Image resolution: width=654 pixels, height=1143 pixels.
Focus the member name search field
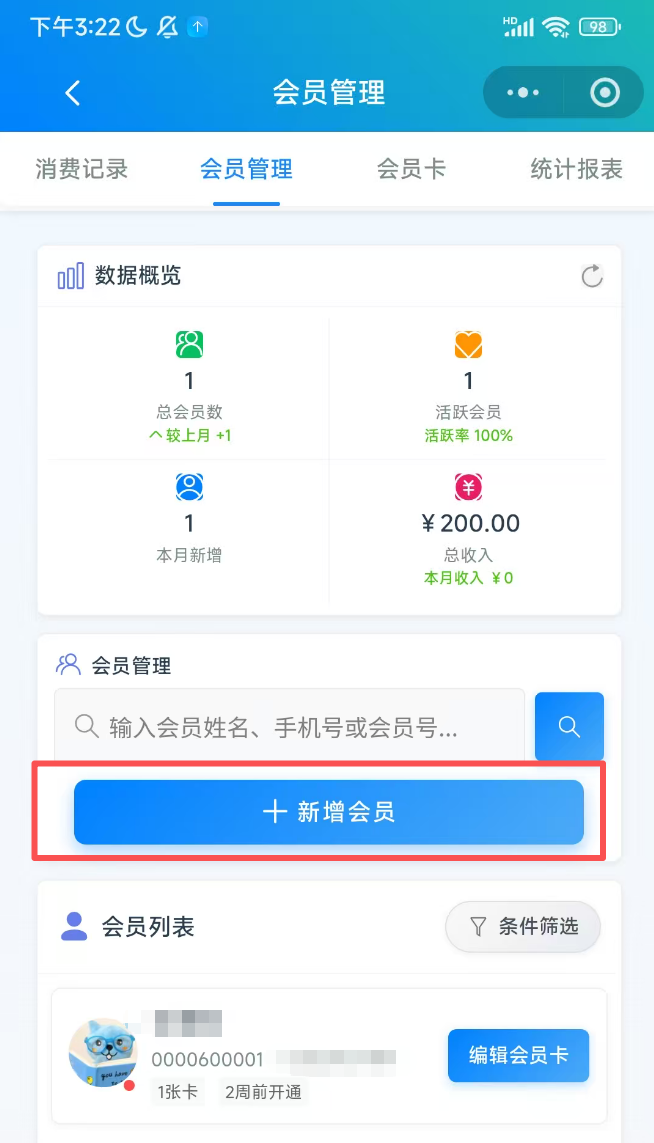point(290,727)
